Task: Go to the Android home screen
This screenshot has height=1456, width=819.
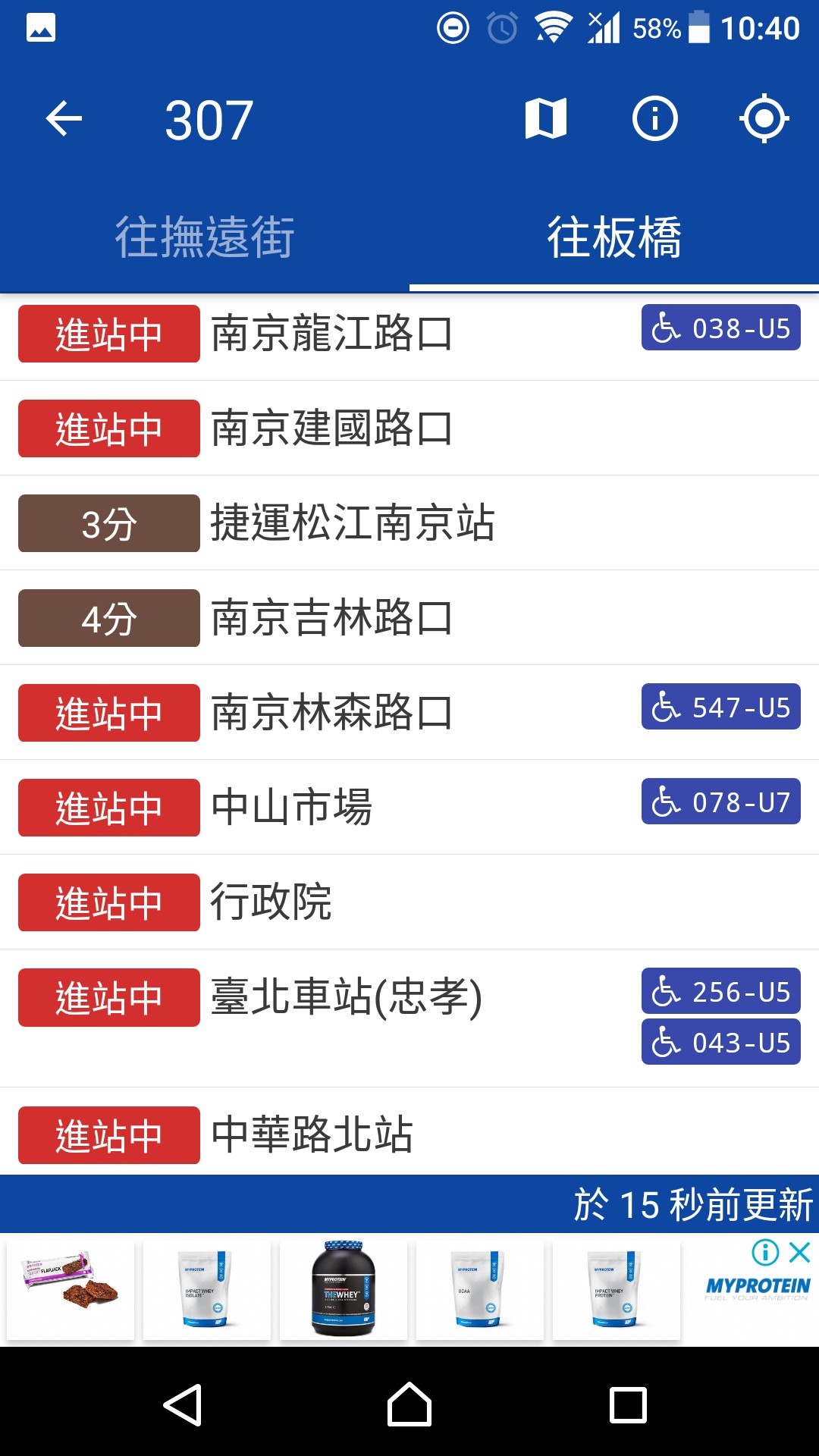Action: point(409,1405)
